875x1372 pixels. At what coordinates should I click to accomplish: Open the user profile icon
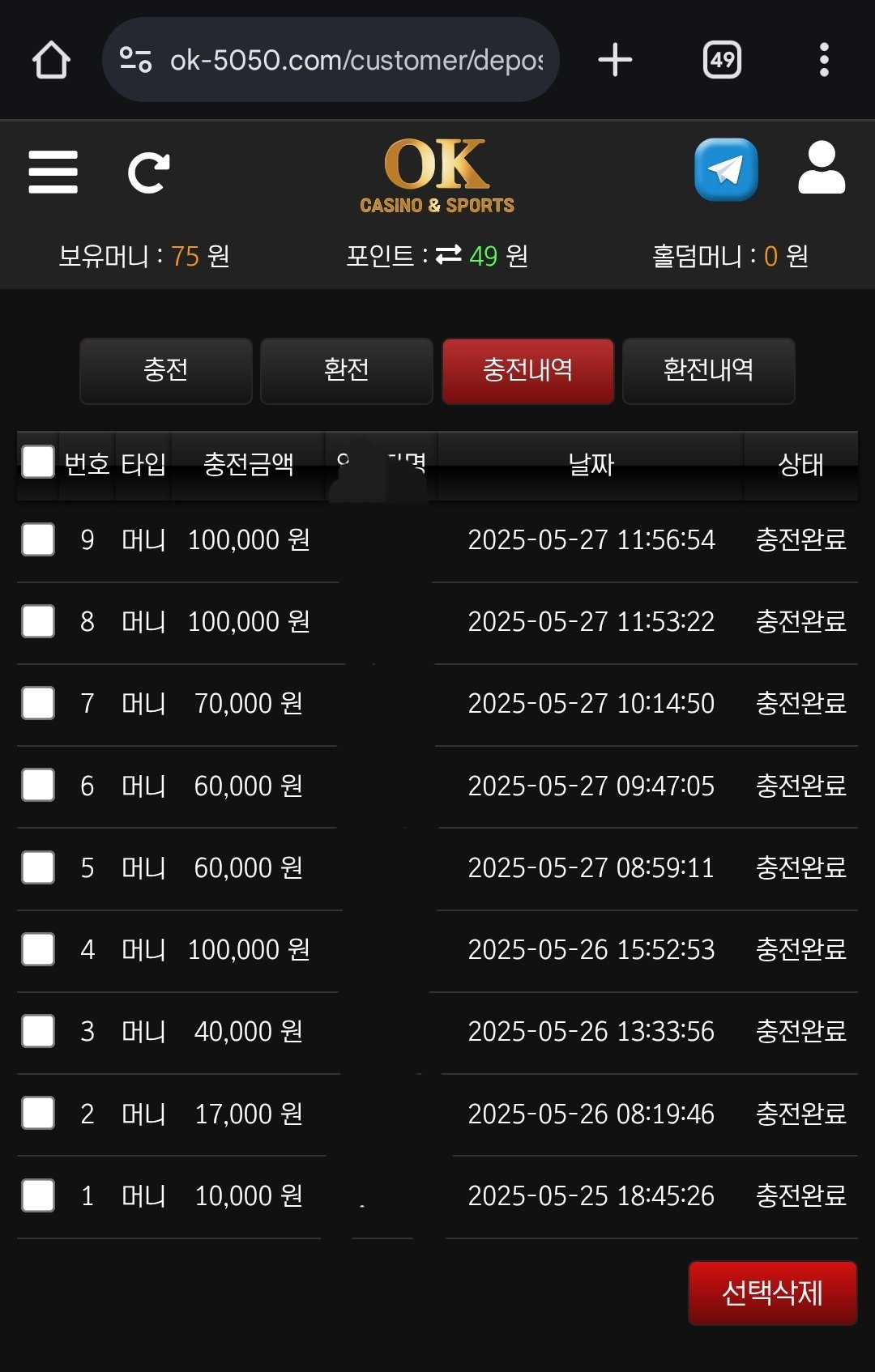[x=822, y=168]
